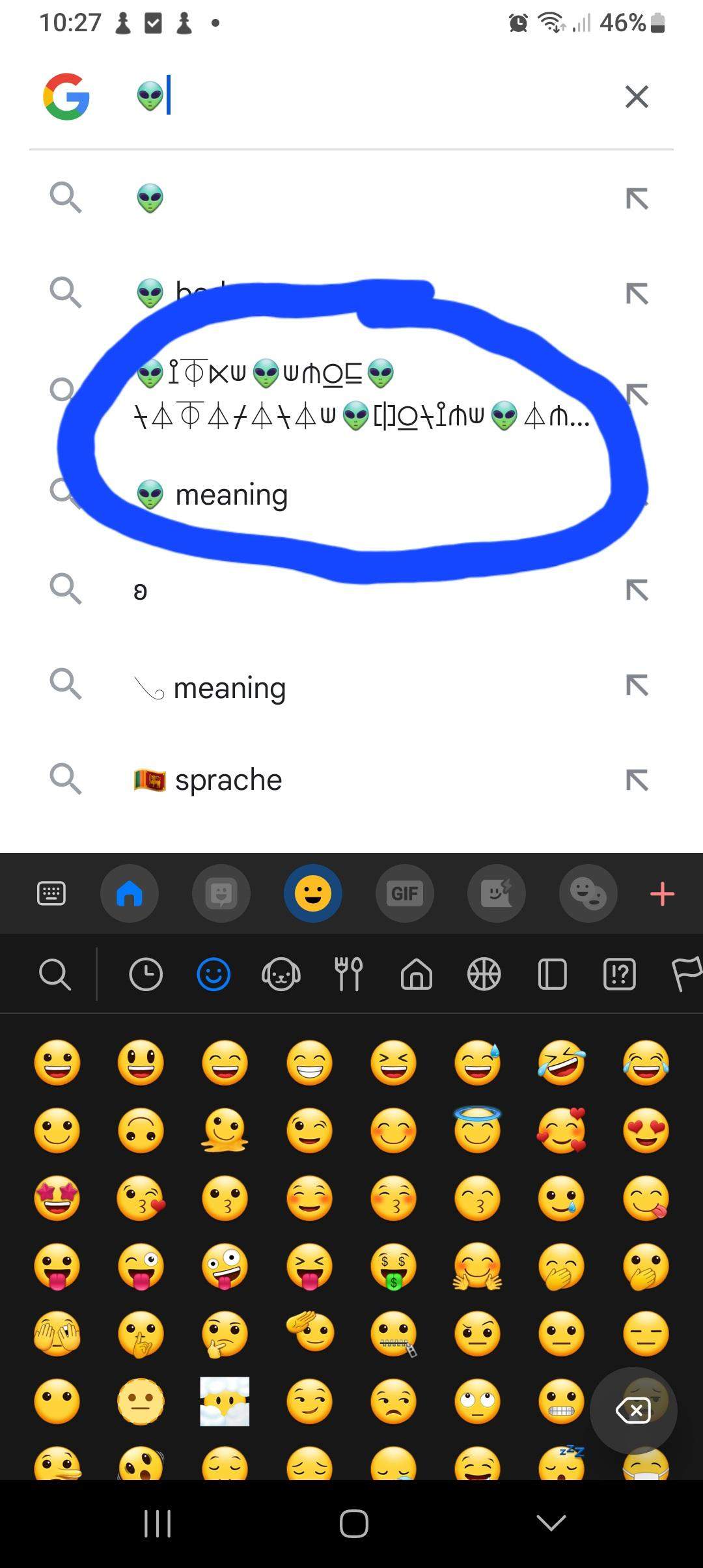Clear the search field with the X
The image size is (703, 1568).
tap(637, 96)
